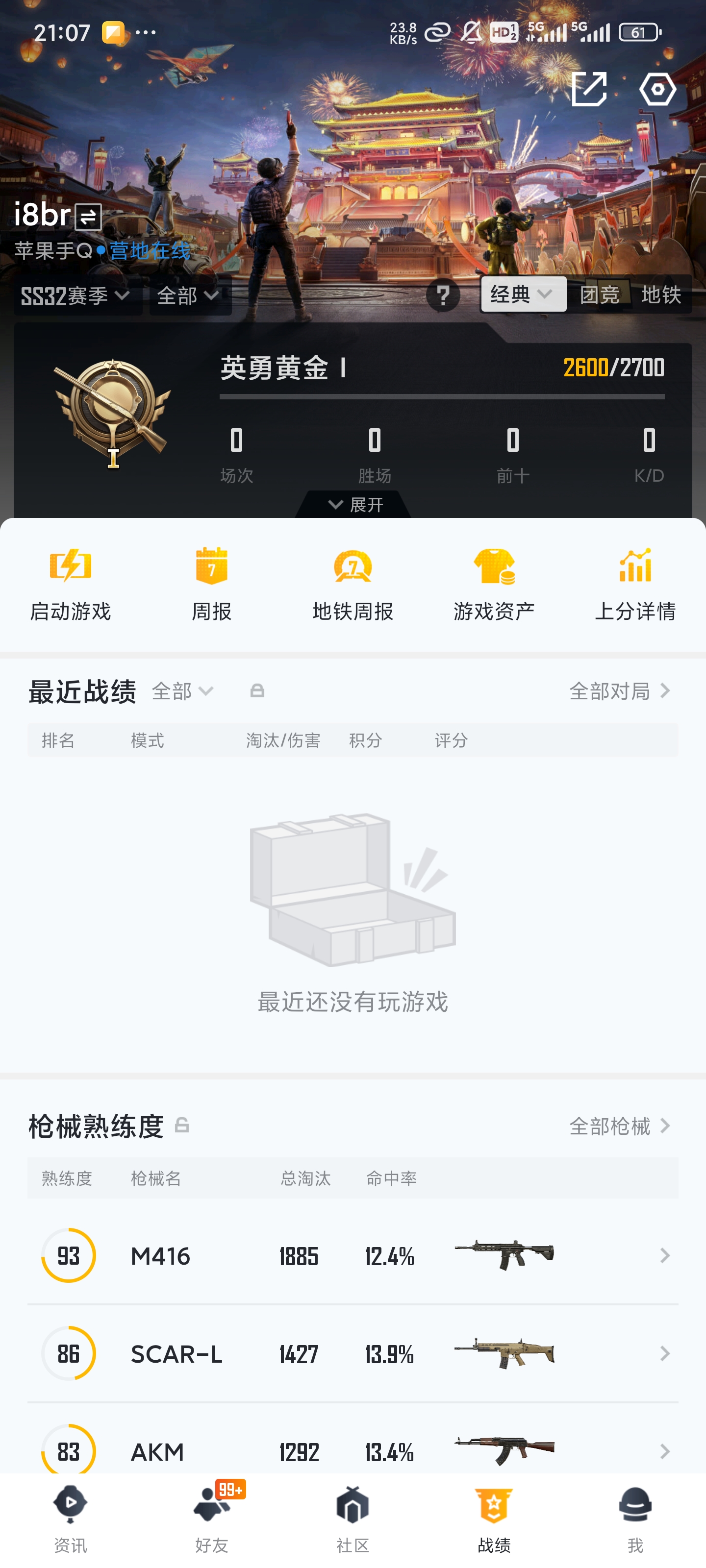Open the question mark help icon
This screenshot has width=706, height=1568.
pyautogui.click(x=443, y=296)
